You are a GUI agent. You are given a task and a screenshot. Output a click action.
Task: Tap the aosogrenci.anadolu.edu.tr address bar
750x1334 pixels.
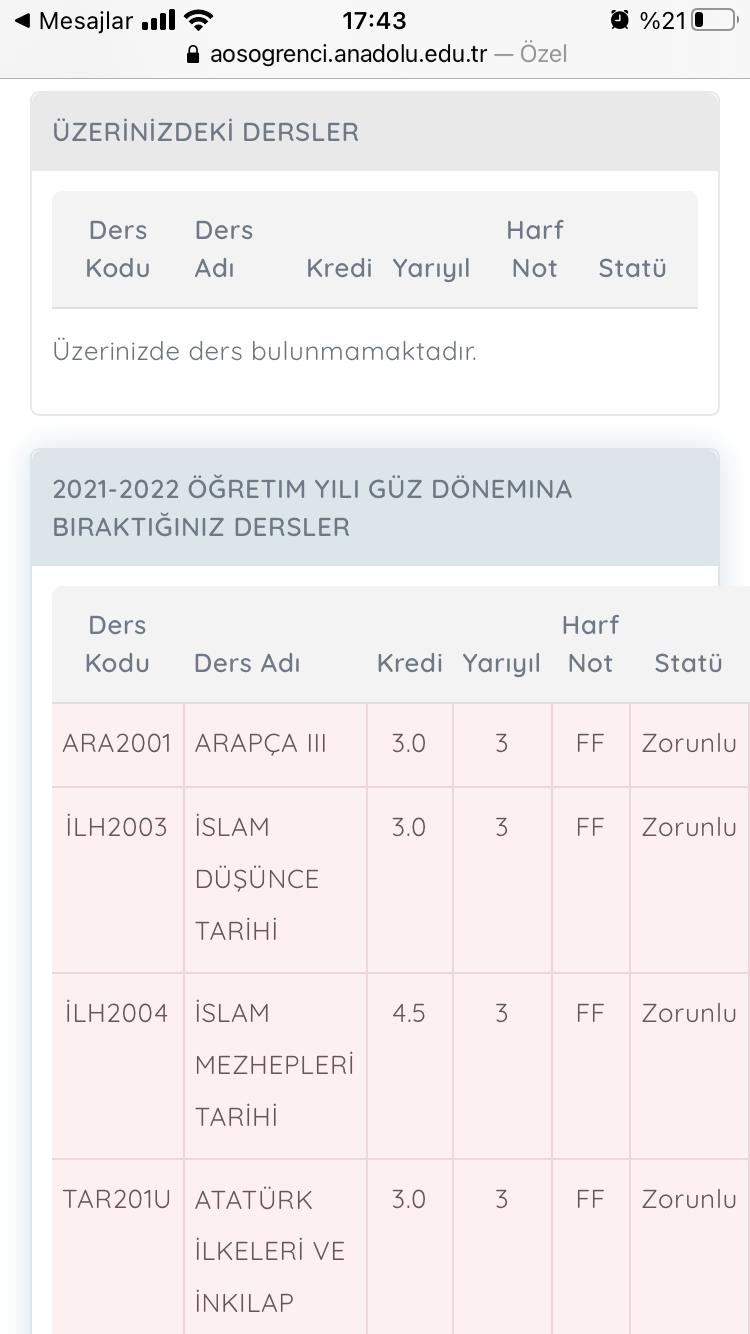tap(376, 54)
